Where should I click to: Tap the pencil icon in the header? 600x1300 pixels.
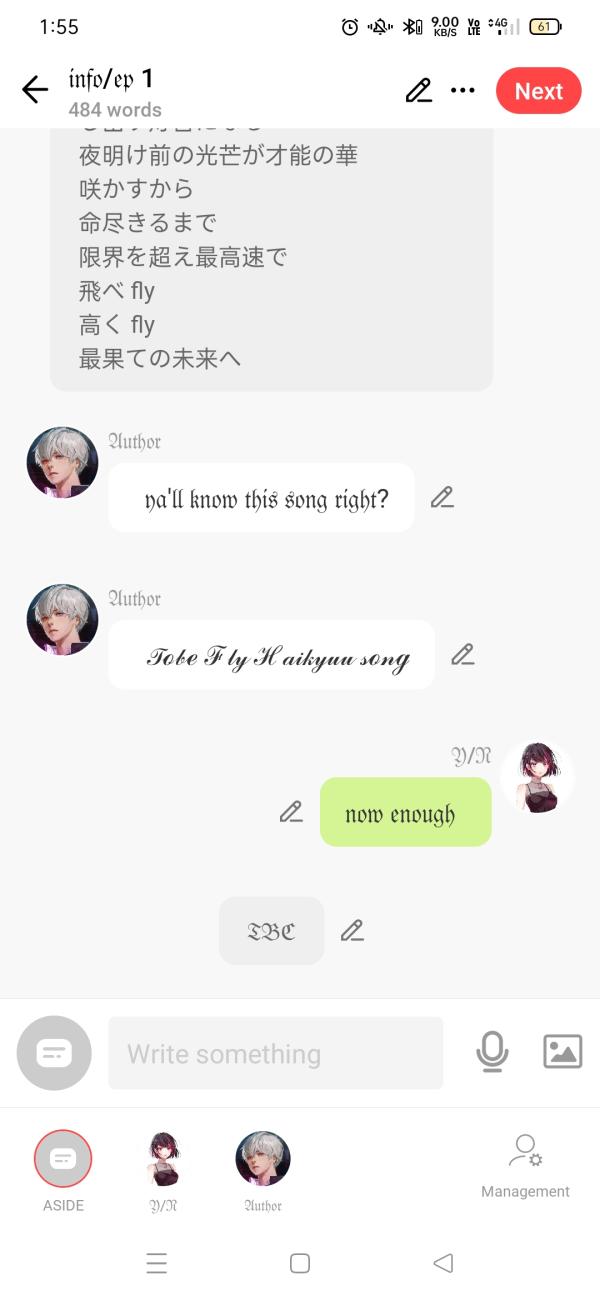tap(419, 91)
